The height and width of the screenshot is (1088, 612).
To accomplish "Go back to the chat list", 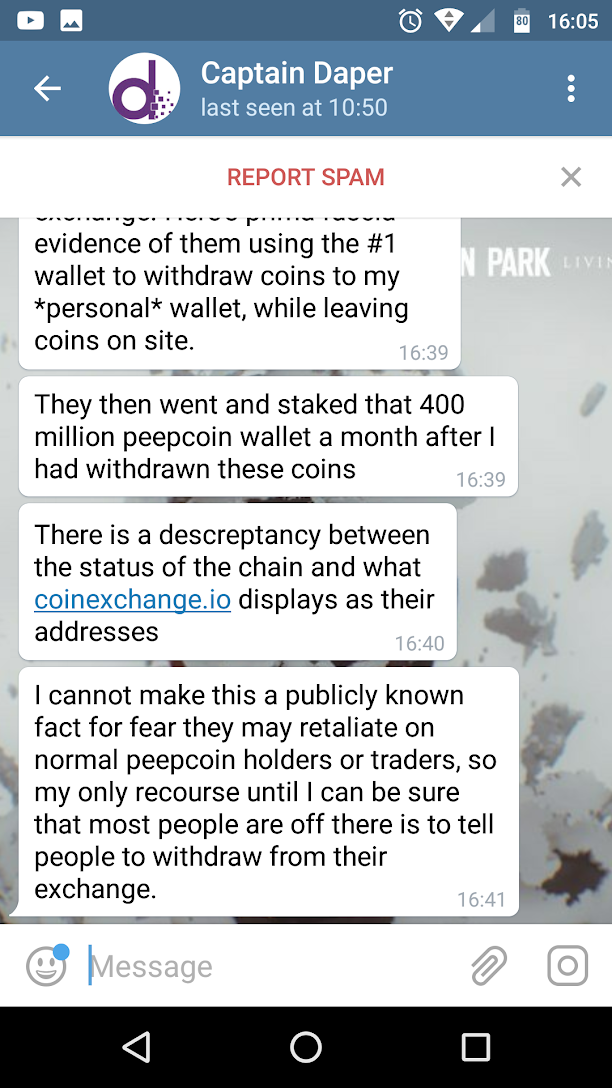I will tap(47, 88).
